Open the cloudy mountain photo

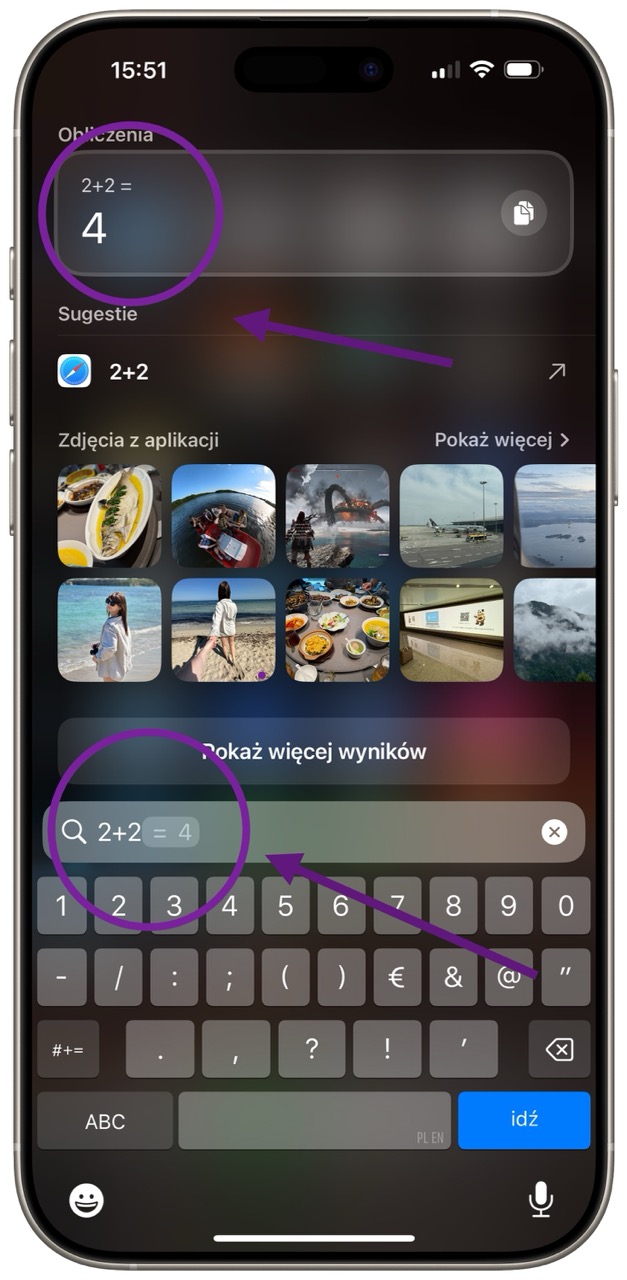point(554,630)
